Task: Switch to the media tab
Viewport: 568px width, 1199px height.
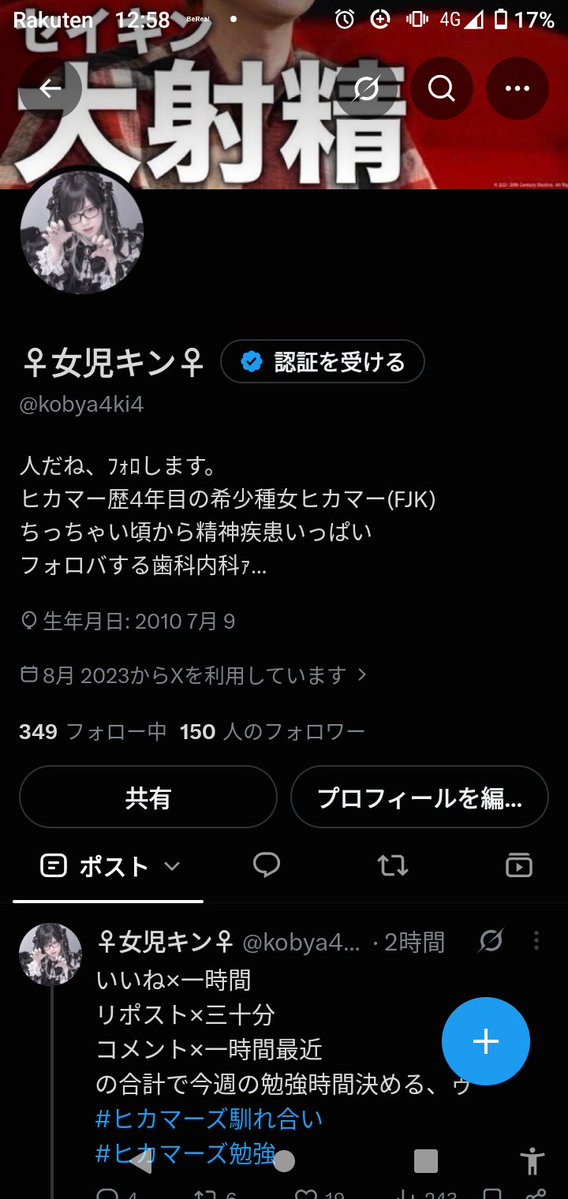Action: [519, 866]
